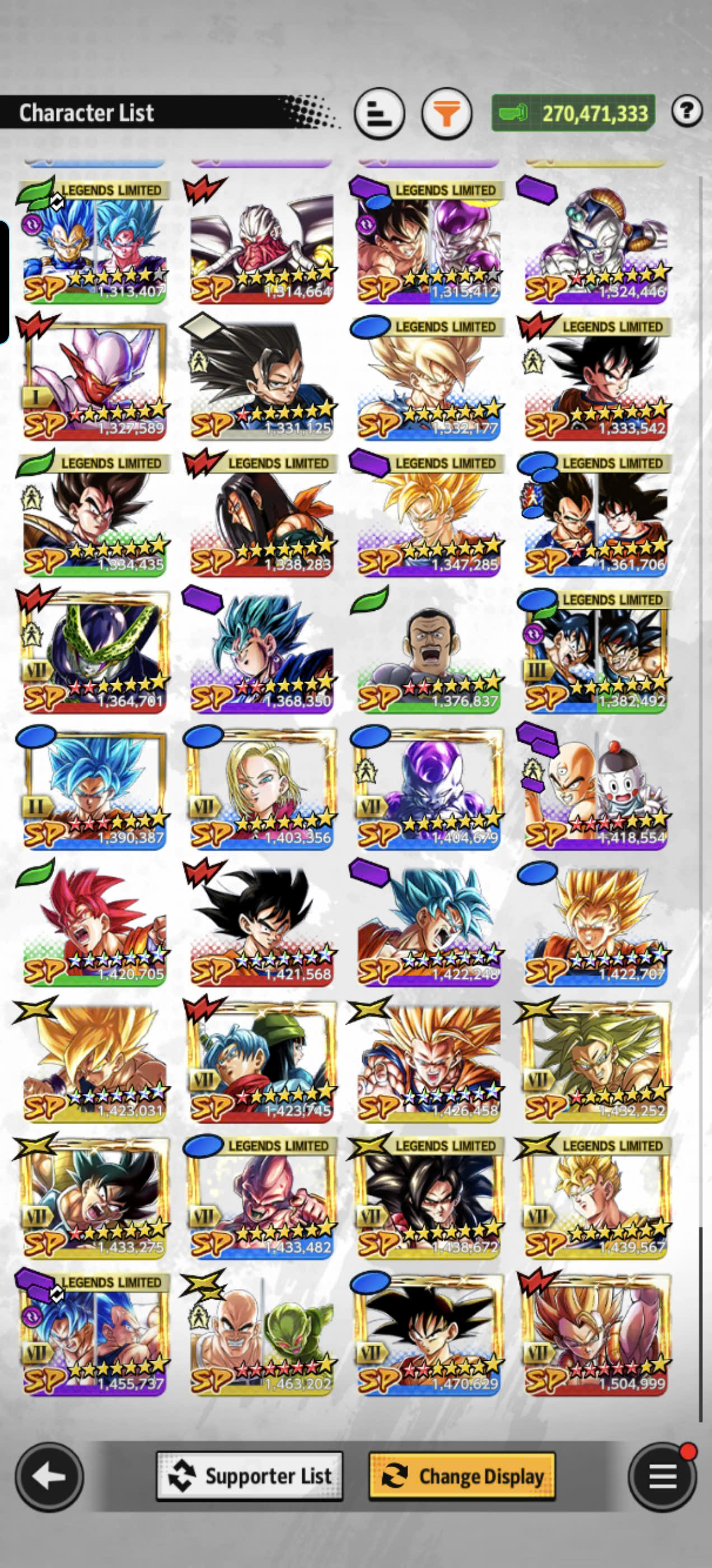Screen dimensions: 712x1568
Task: Tap the question mark help icon
Action: tap(686, 111)
